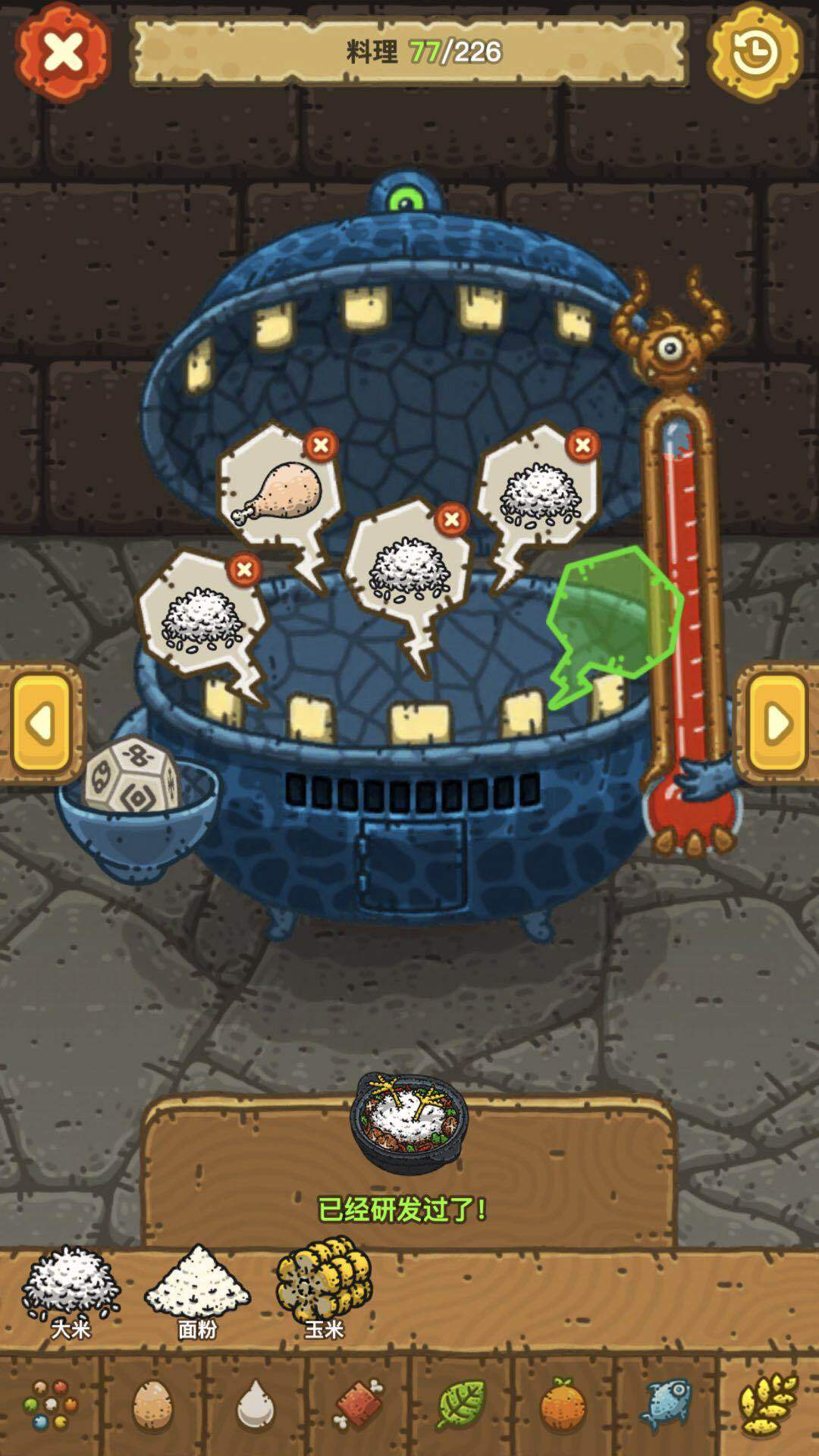Switch to the seasoning drop category
This screenshot has width=819, height=1456.
click(x=256, y=1404)
